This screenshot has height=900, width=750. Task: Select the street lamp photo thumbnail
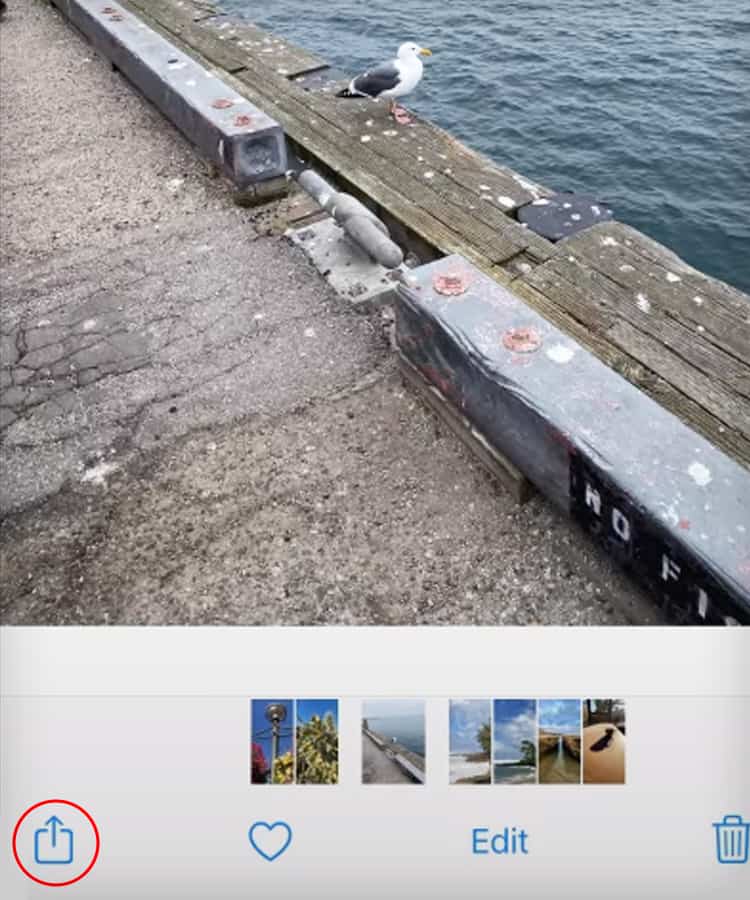[x=272, y=741]
